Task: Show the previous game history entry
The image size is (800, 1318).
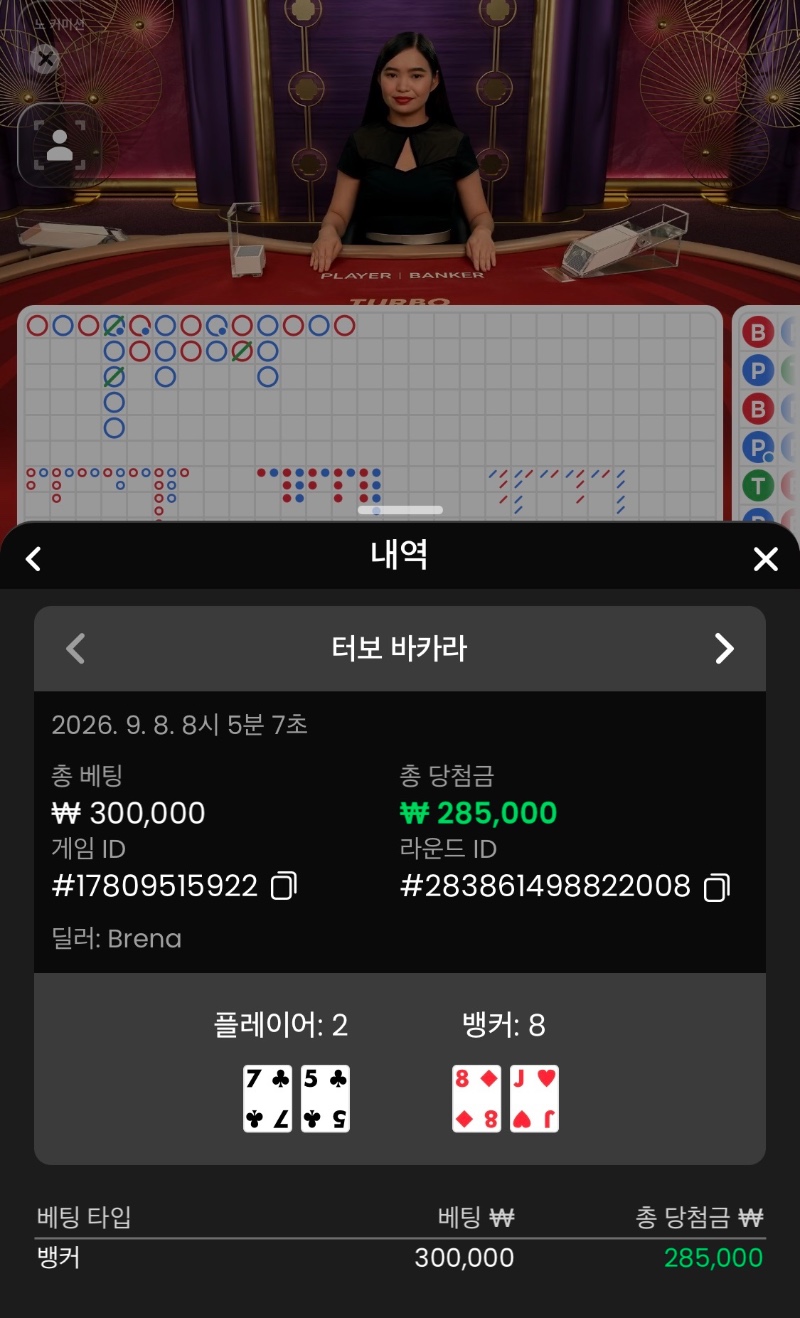Action: (75, 649)
